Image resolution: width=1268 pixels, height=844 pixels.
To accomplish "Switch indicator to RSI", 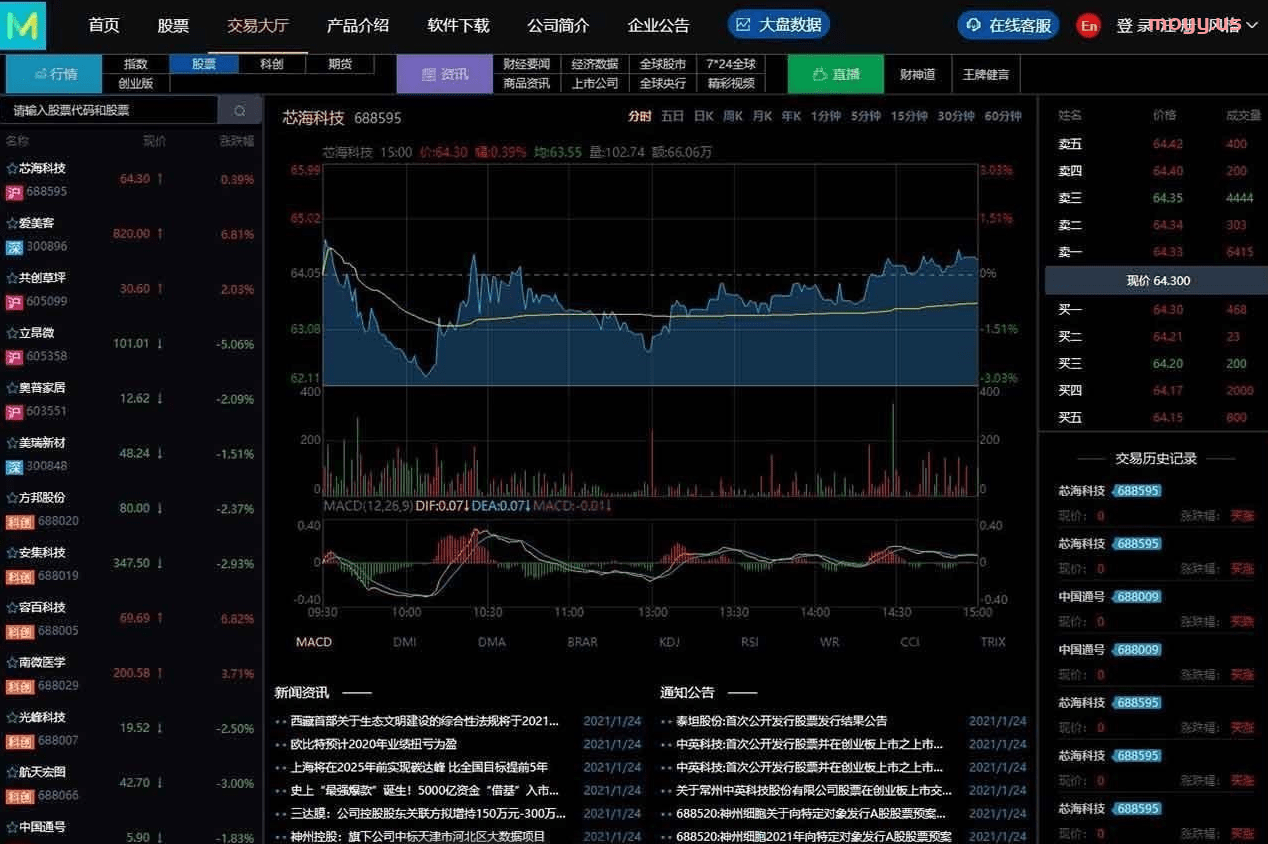I will coord(749,642).
